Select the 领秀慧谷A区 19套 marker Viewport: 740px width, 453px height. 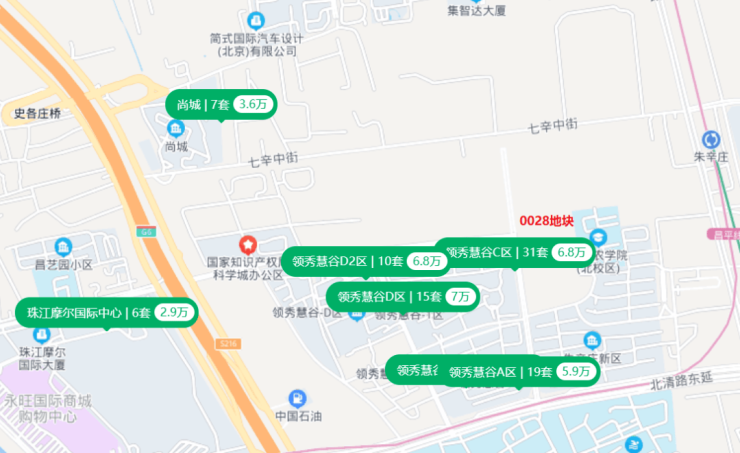[x=520, y=372]
